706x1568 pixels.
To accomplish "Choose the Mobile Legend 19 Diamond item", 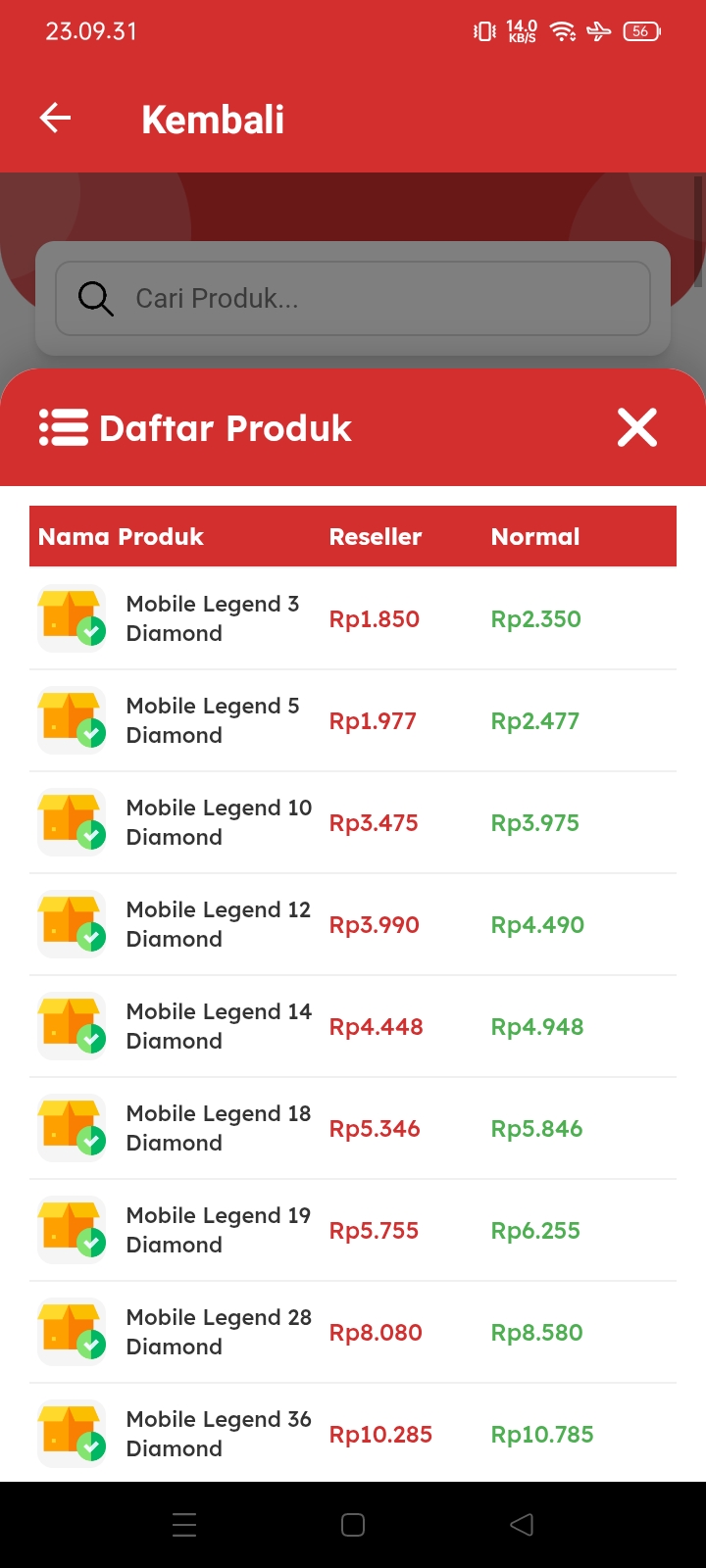I will point(218,1230).
